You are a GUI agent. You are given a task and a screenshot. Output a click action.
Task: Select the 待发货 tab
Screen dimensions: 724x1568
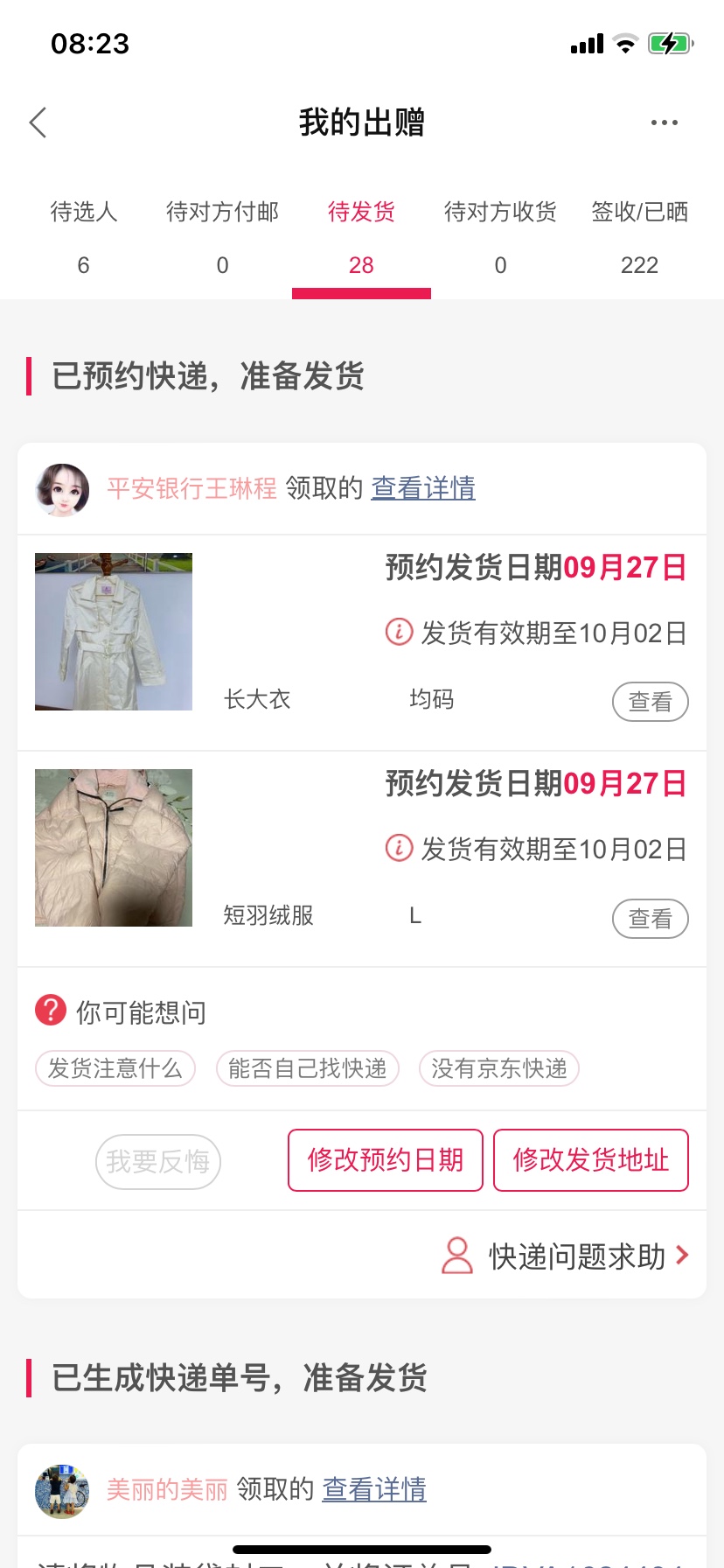[x=361, y=237]
